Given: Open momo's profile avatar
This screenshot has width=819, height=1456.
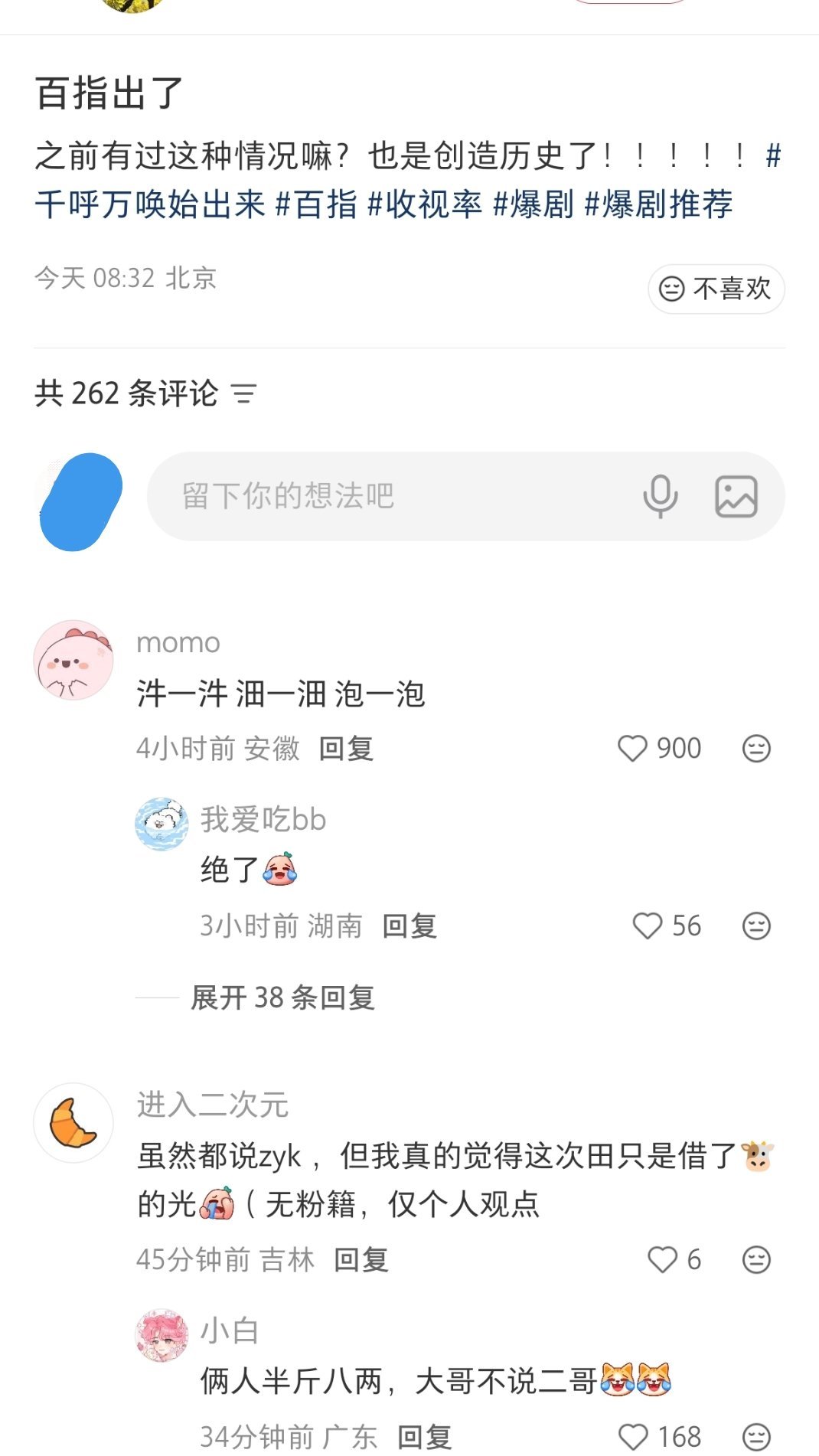Looking at the screenshot, I should [73, 660].
